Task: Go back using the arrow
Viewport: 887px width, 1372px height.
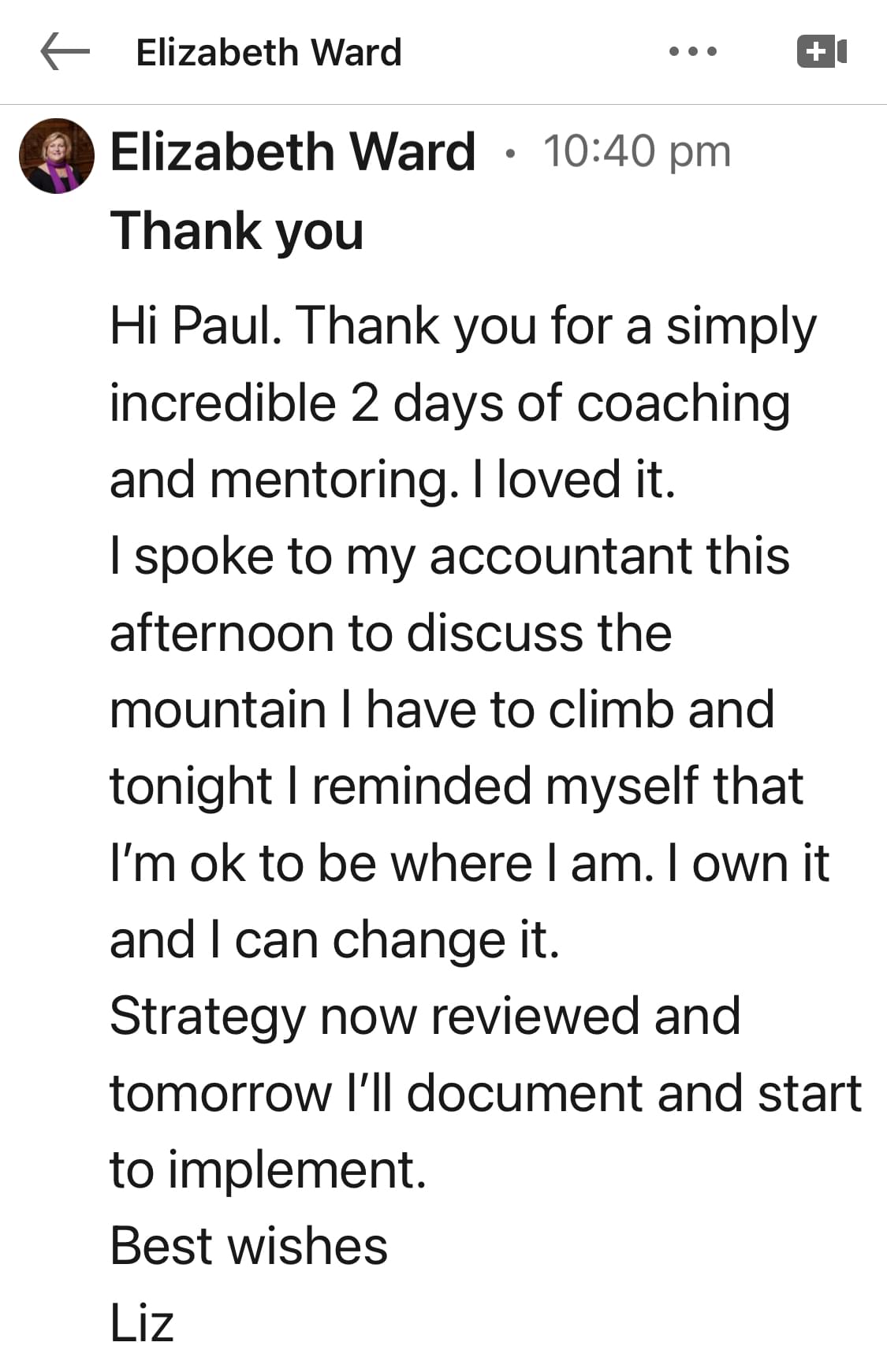Action: tap(65, 52)
